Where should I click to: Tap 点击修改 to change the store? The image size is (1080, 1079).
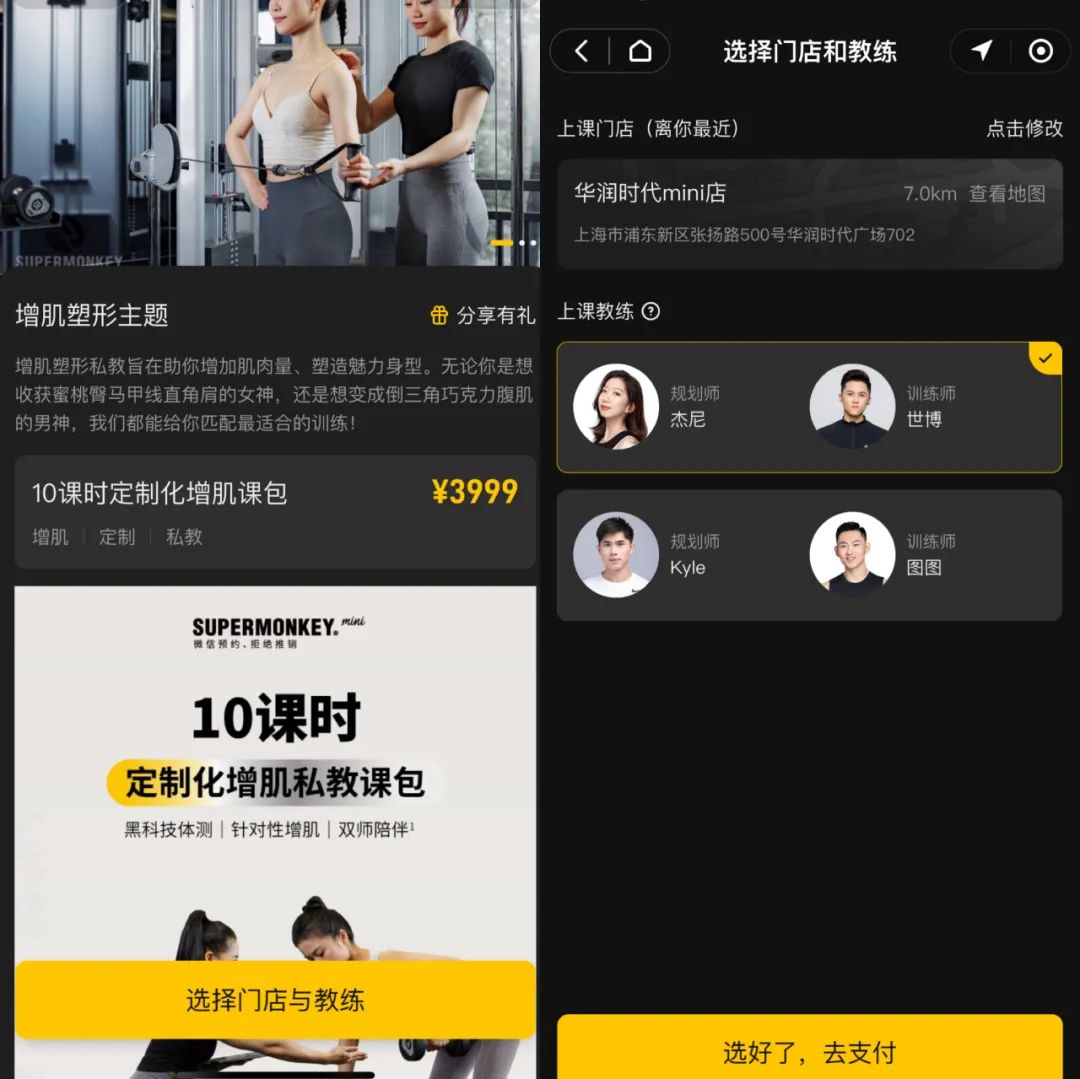click(x=1024, y=129)
